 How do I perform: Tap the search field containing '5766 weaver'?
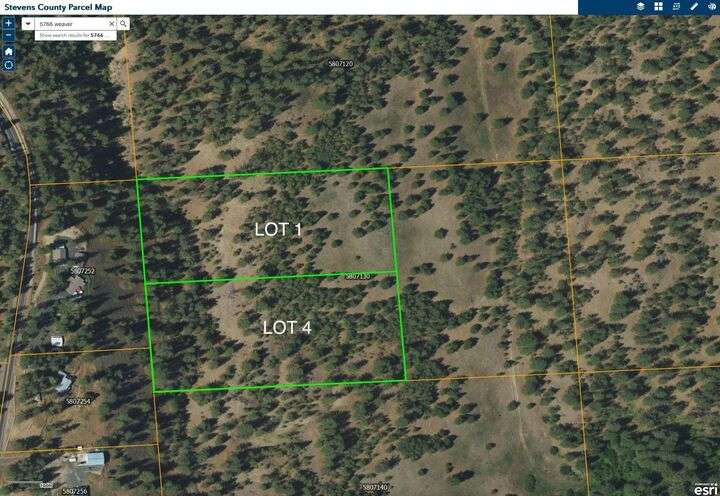pyautogui.click(x=70, y=22)
